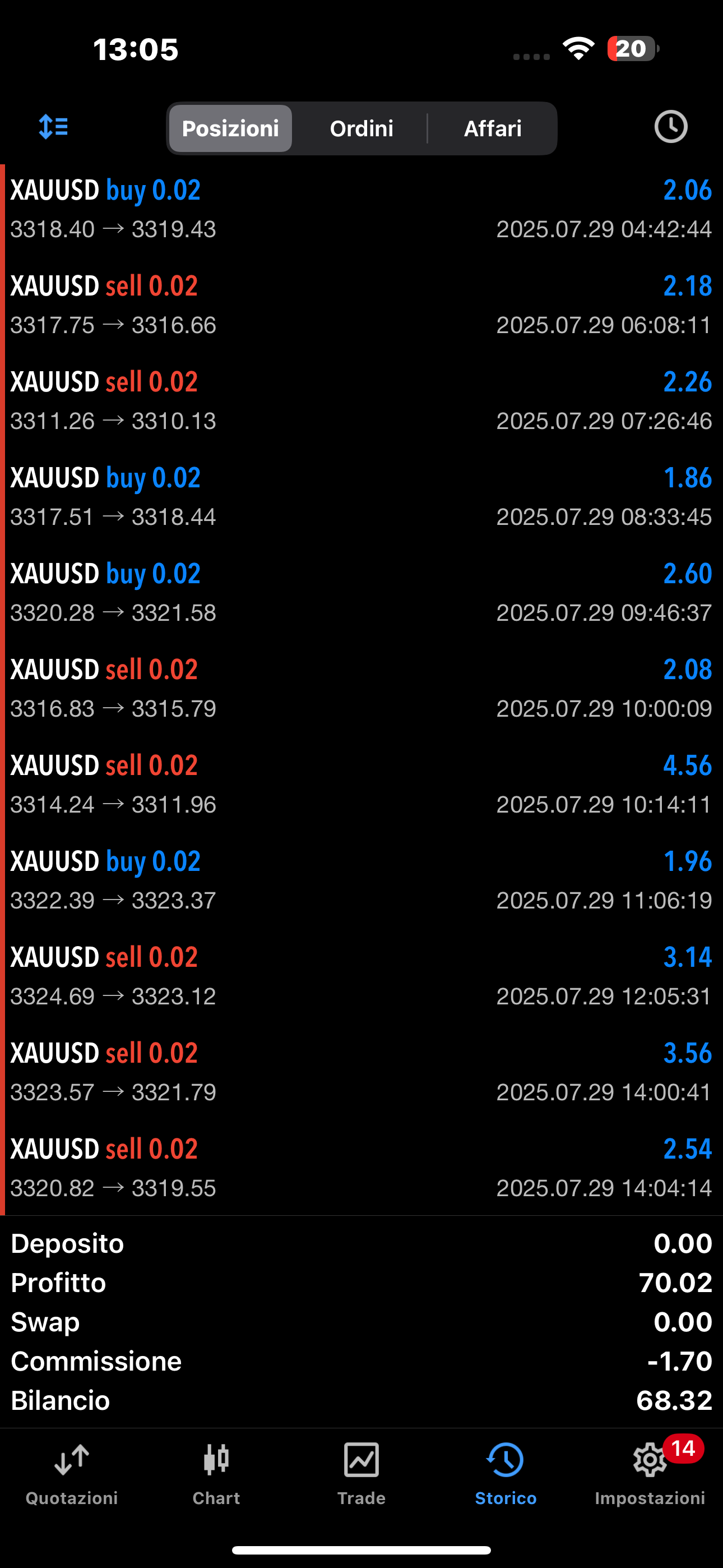View the sell position with 3.14 profit
The width and height of the screenshot is (723, 1568).
pos(361,977)
